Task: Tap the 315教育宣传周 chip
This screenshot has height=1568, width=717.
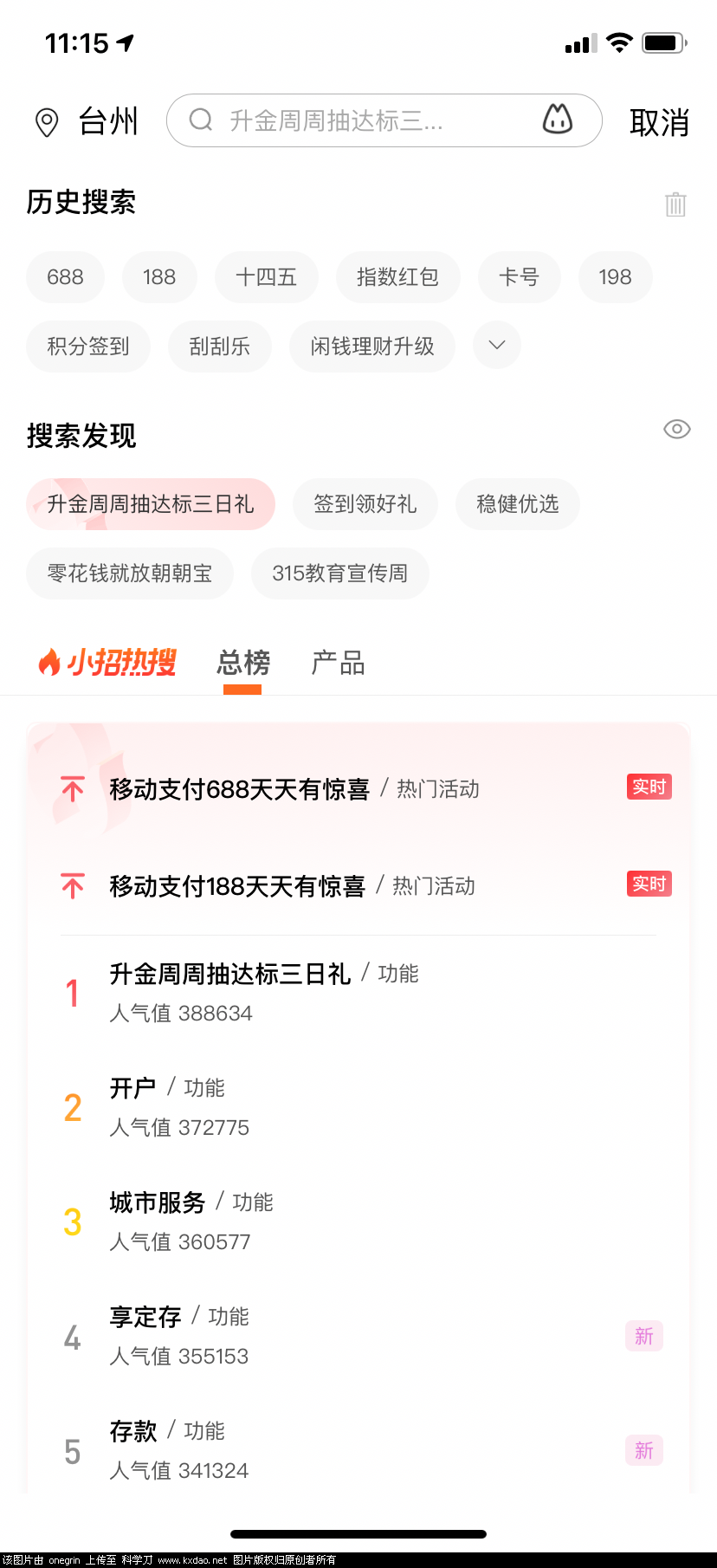Action: [x=339, y=573]
